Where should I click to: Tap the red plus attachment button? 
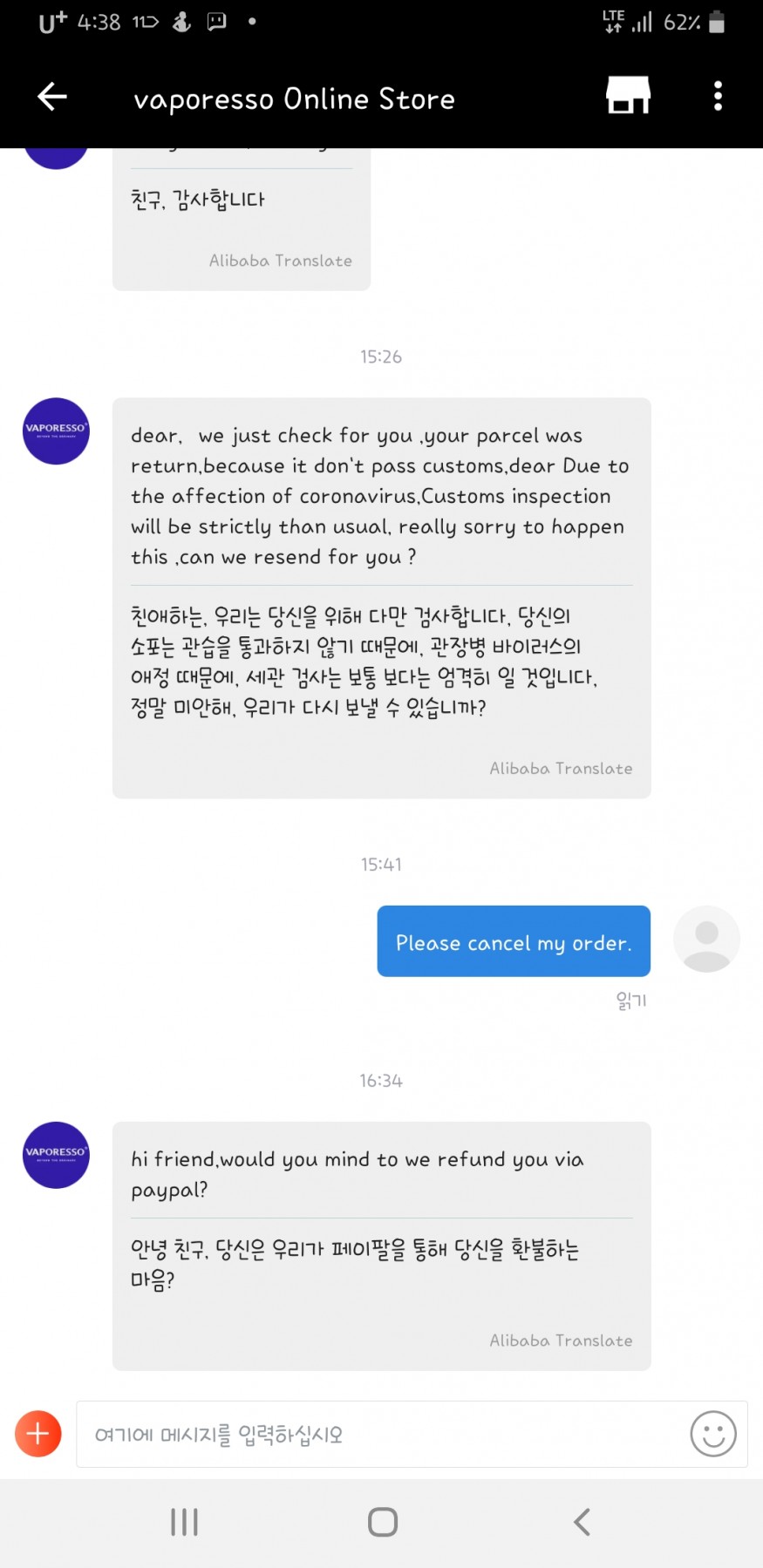38,1434
